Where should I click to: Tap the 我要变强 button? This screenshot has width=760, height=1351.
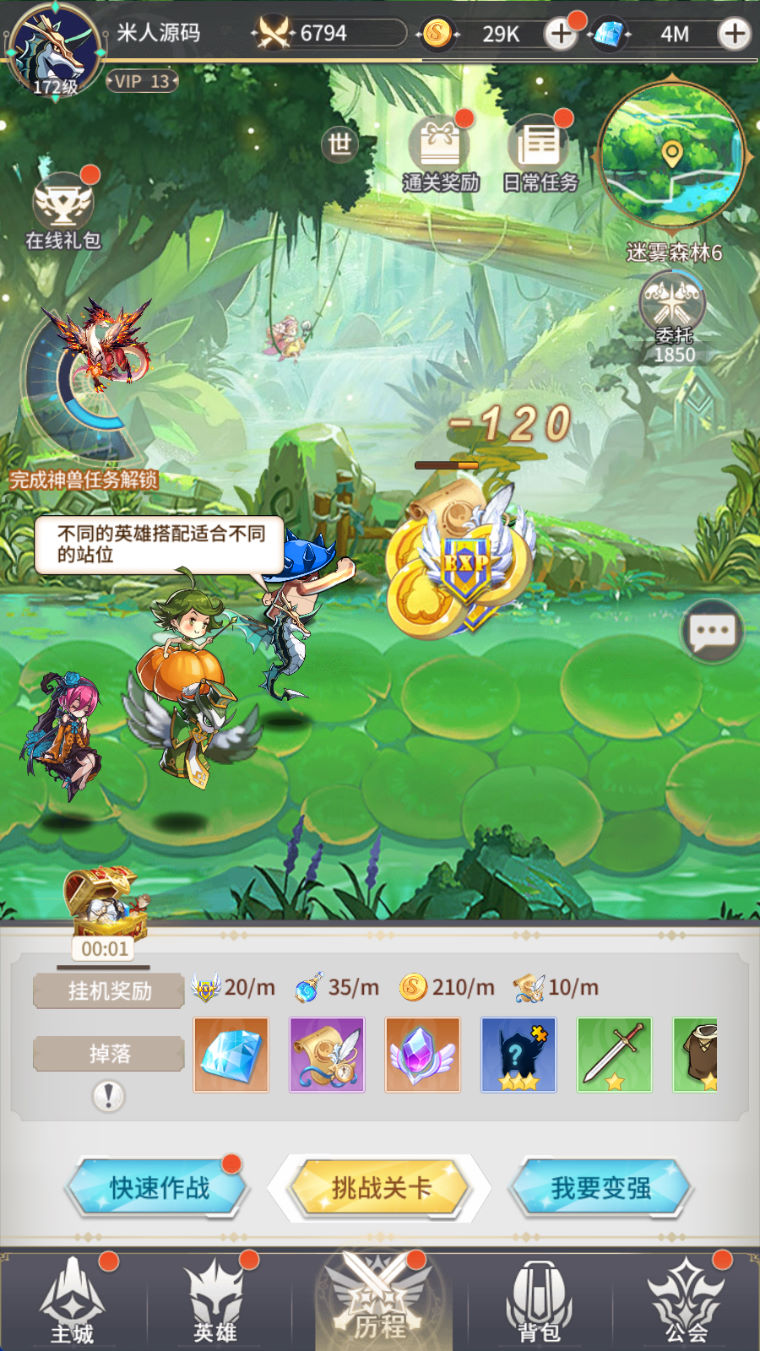pos(600,1188)
